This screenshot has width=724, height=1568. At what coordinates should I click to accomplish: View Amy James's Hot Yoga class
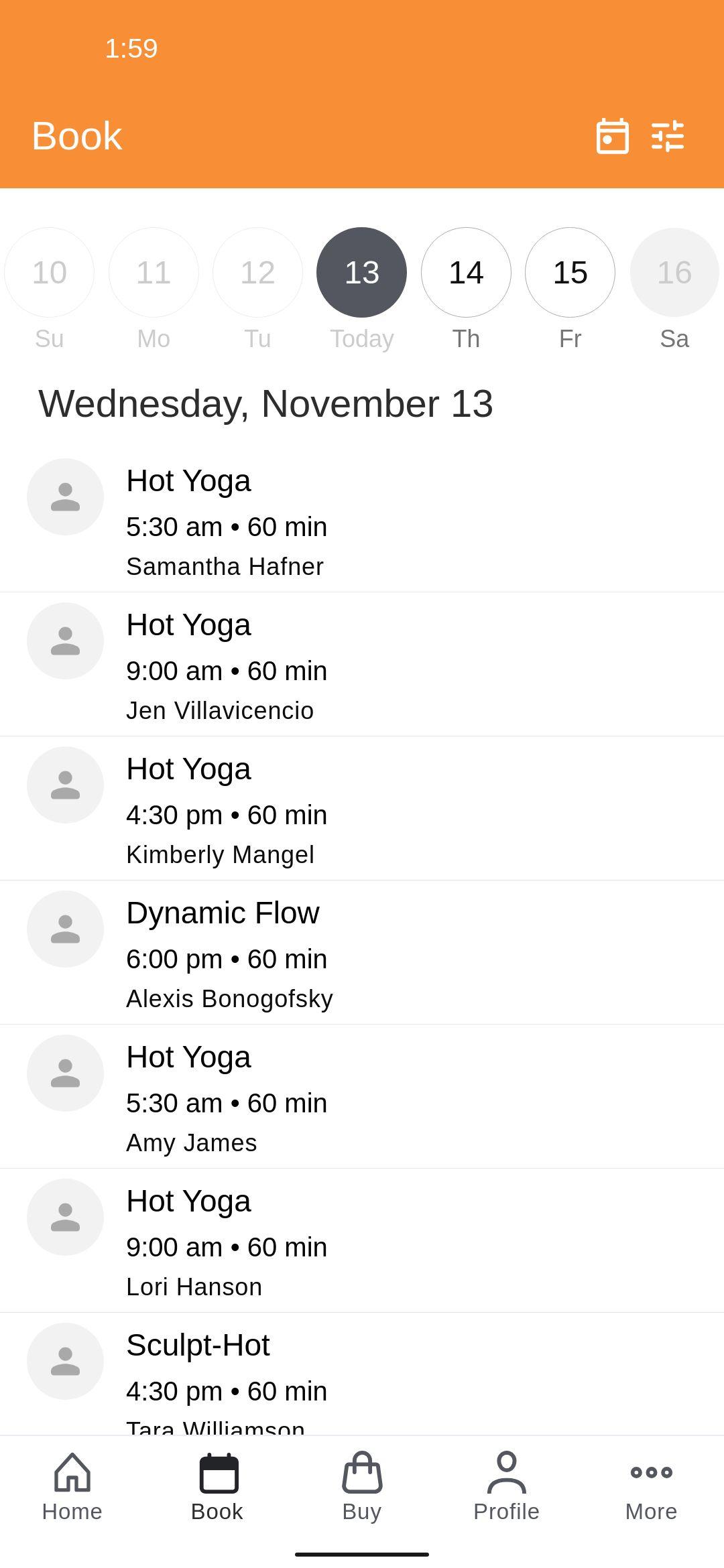point(362,1097)
